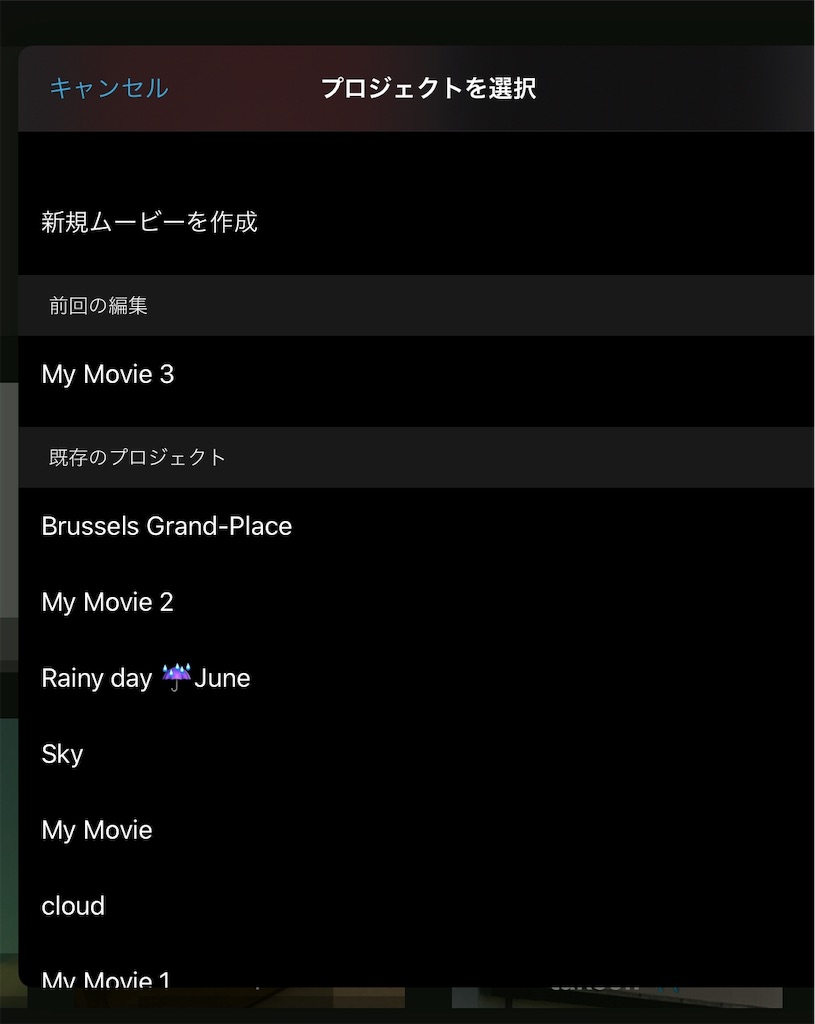Image resolution: width=815 pixels, height=1024 pixels.
Task: Choose the Sky project from the list
Action: click(62, 754)
